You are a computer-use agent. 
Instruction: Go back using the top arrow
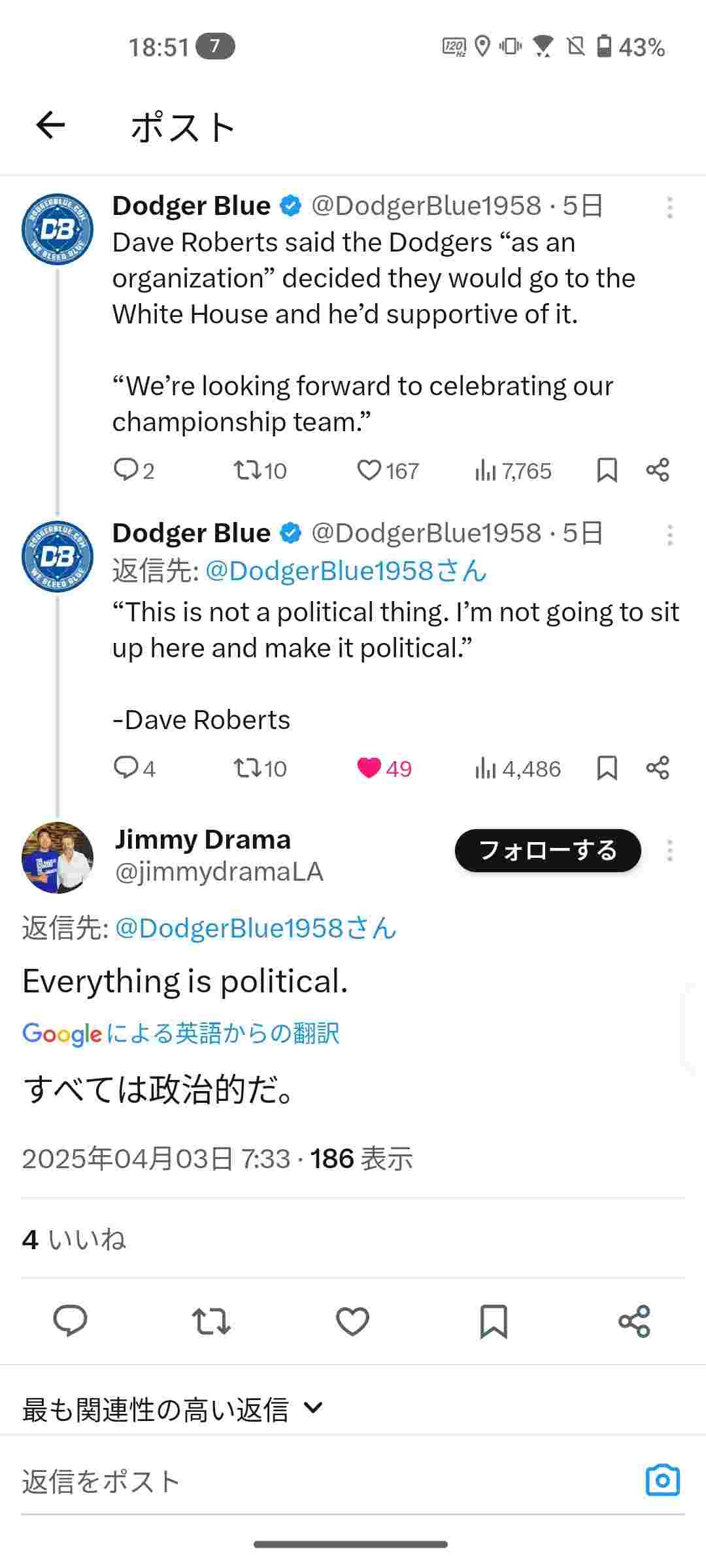tap(51, 125)
